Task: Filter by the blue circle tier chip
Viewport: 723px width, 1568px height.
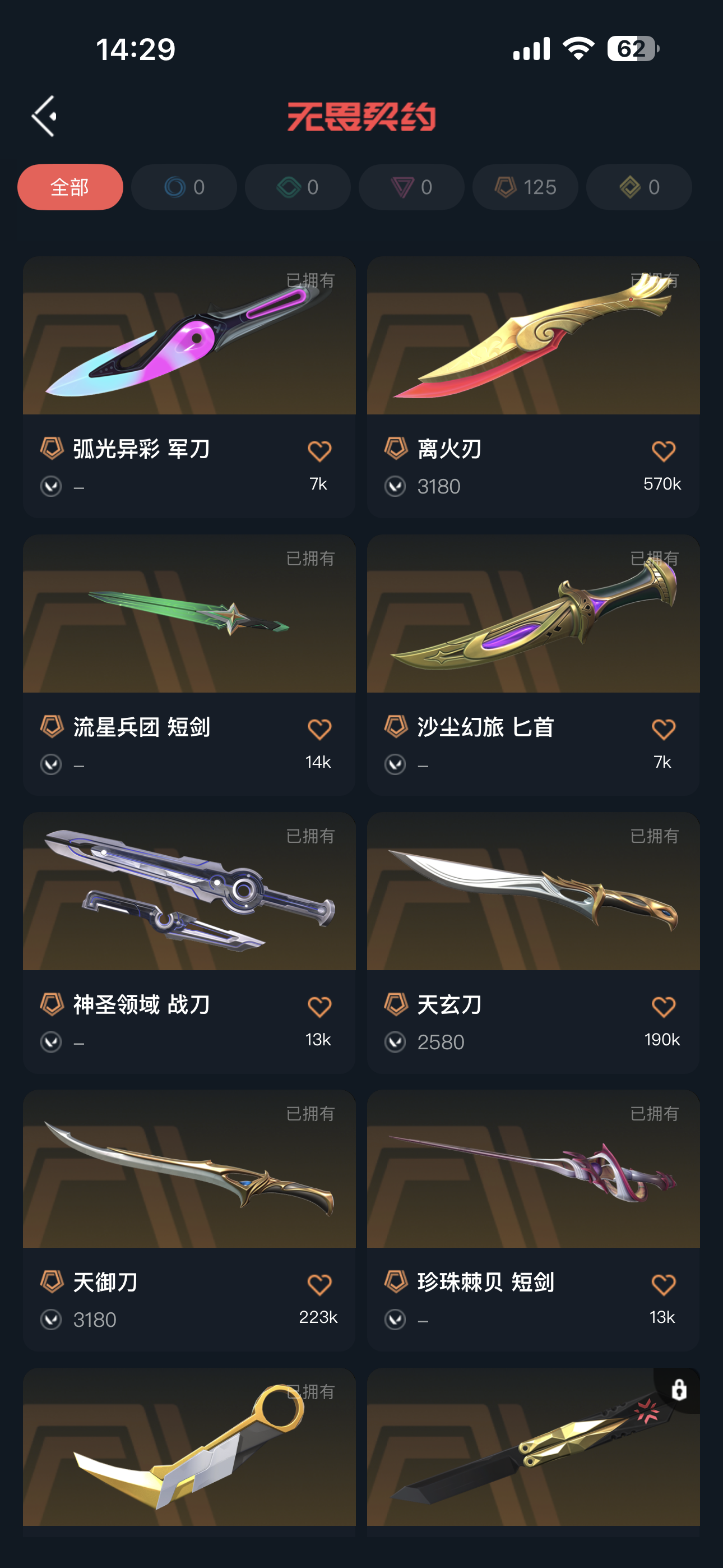Action: 184,187
